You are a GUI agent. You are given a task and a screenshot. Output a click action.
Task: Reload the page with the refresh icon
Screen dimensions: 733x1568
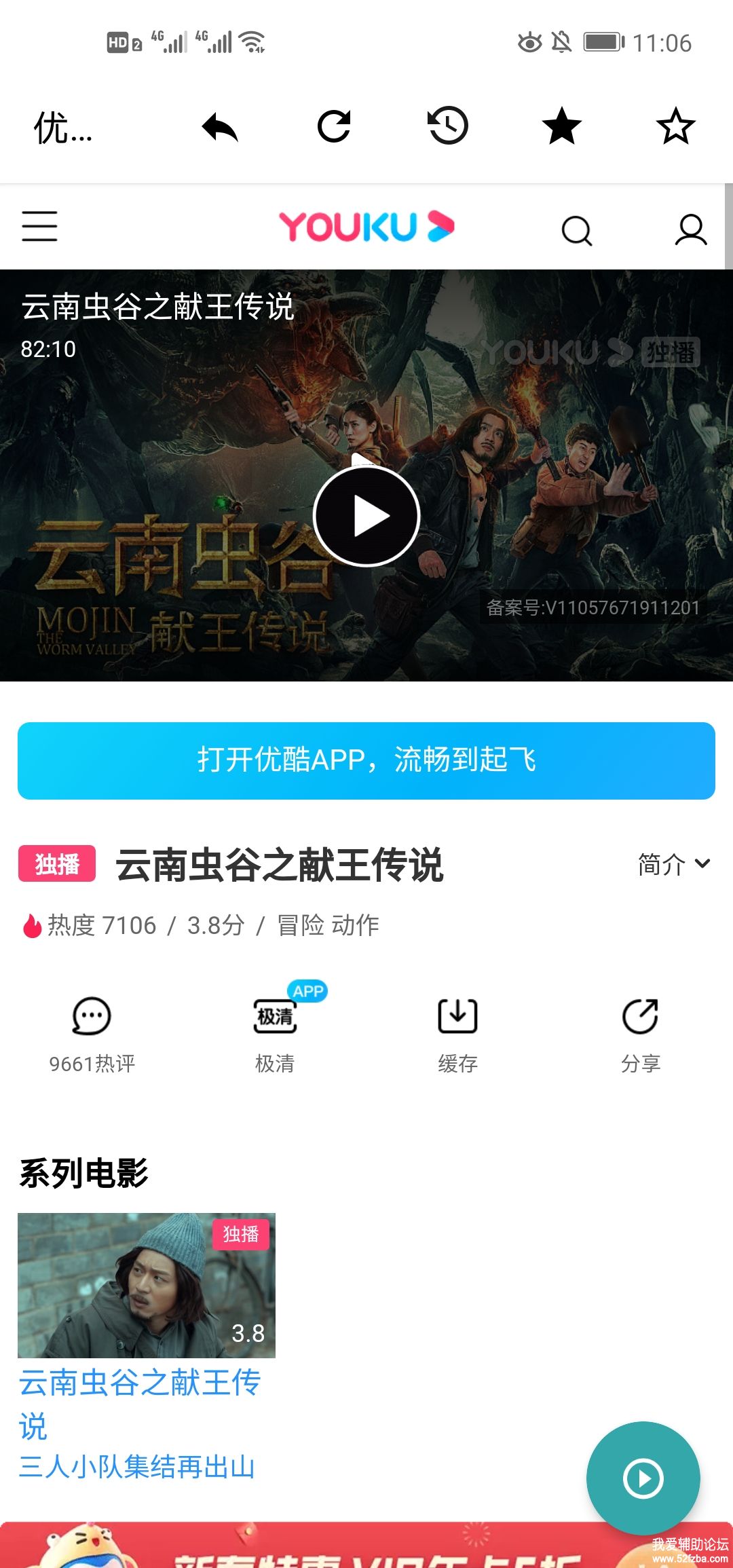334,126
